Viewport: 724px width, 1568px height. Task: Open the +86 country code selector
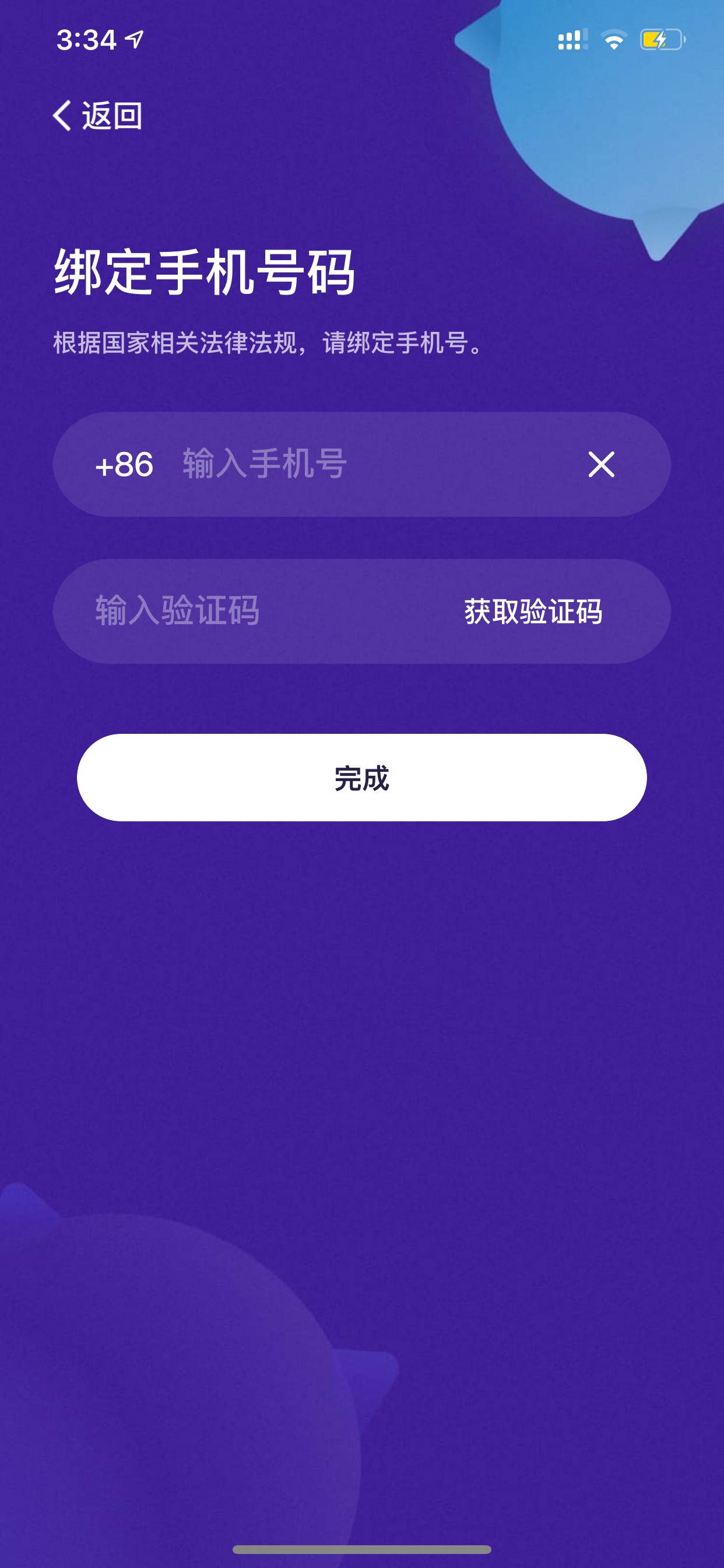pos(124,464)
